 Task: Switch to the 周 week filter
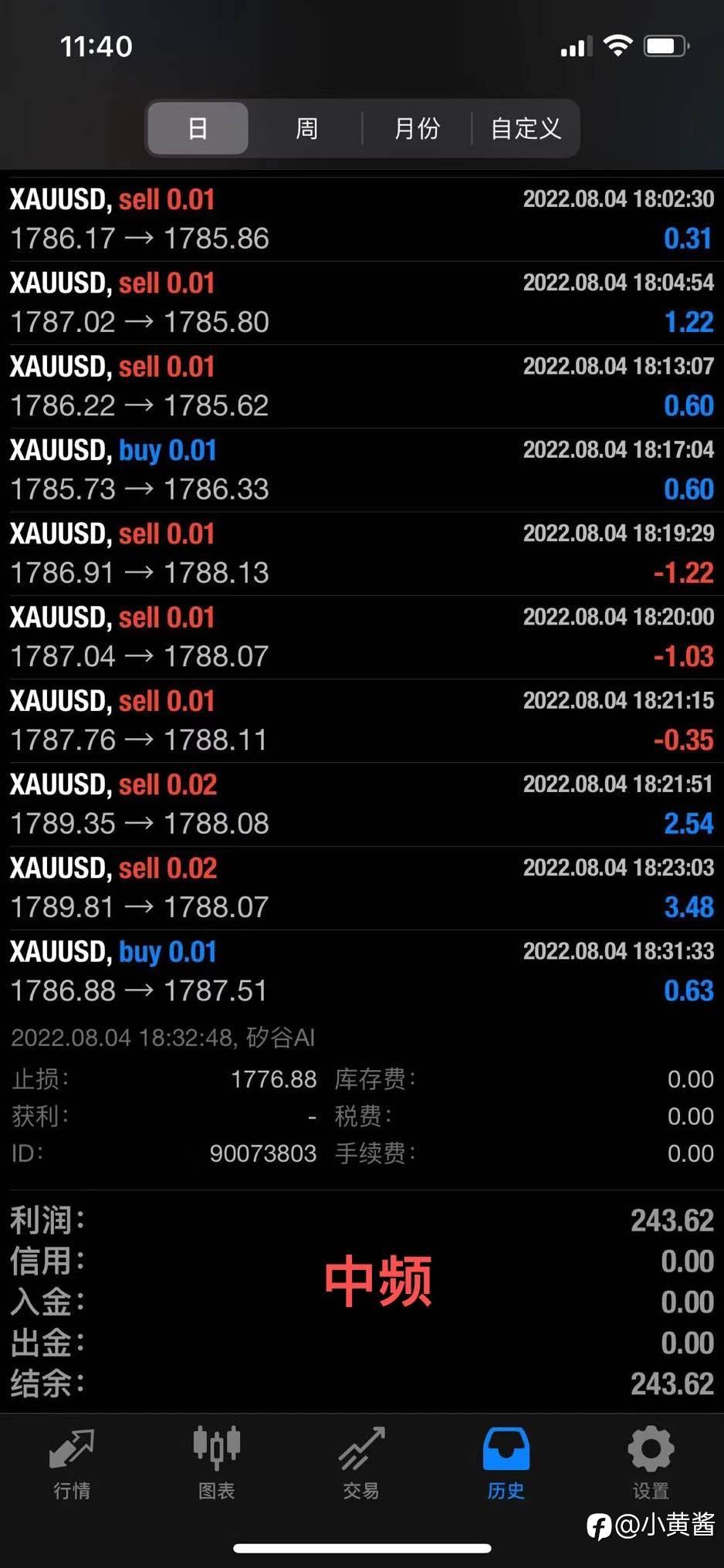pyautogui.click(x=306, y=128)
